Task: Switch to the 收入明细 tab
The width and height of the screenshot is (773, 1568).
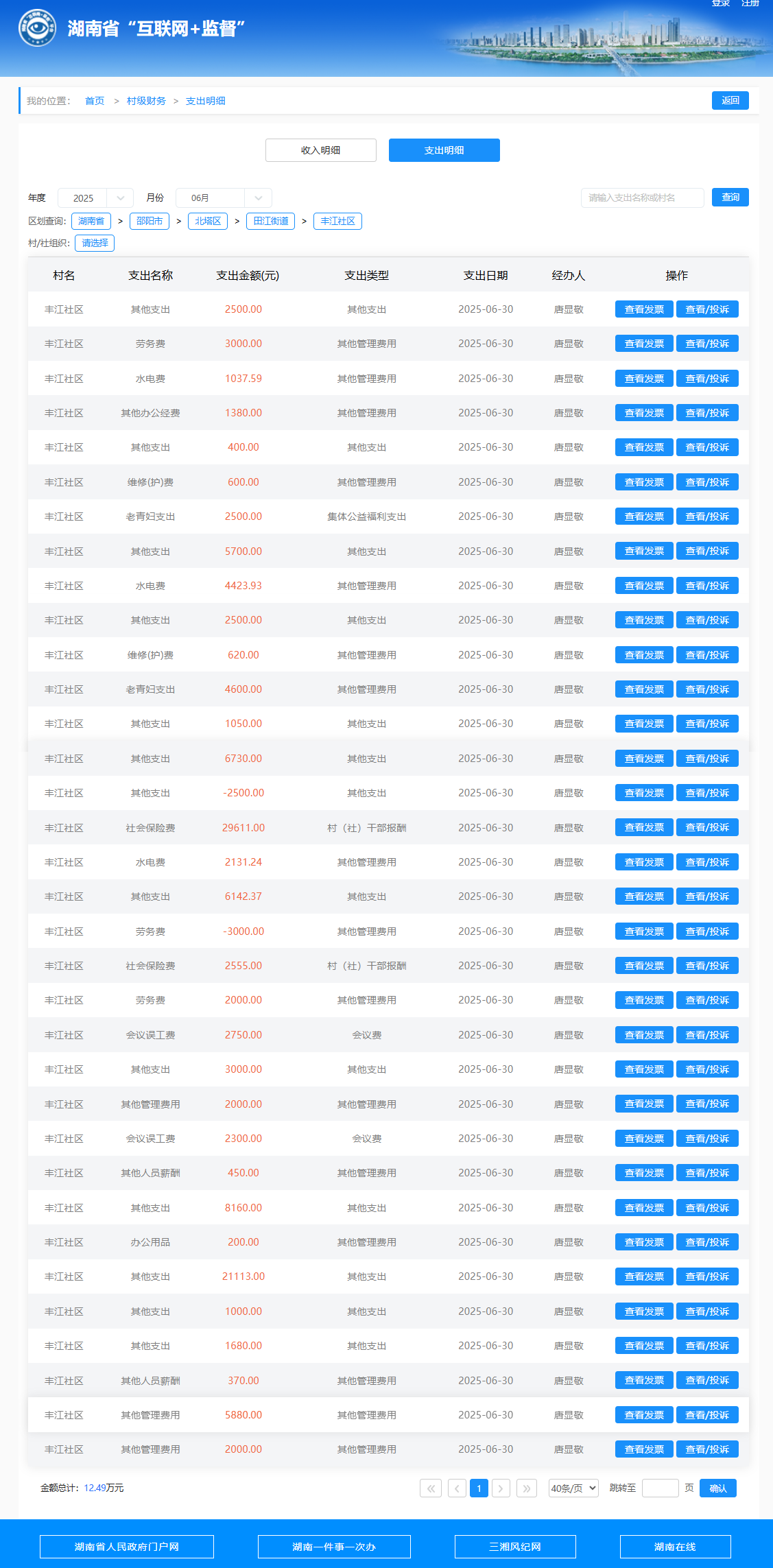Action: coord(320,150)
